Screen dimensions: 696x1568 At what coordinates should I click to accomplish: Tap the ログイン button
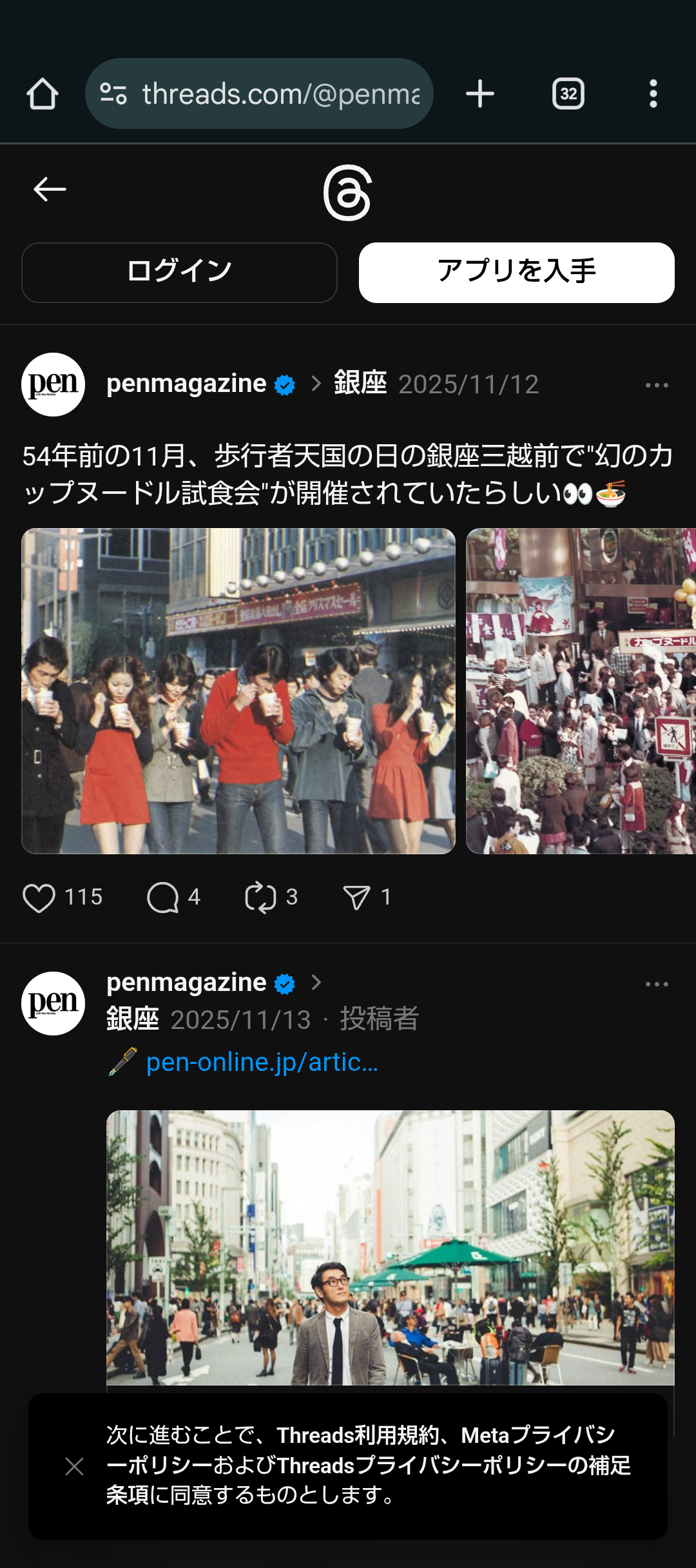coord(179,272)
